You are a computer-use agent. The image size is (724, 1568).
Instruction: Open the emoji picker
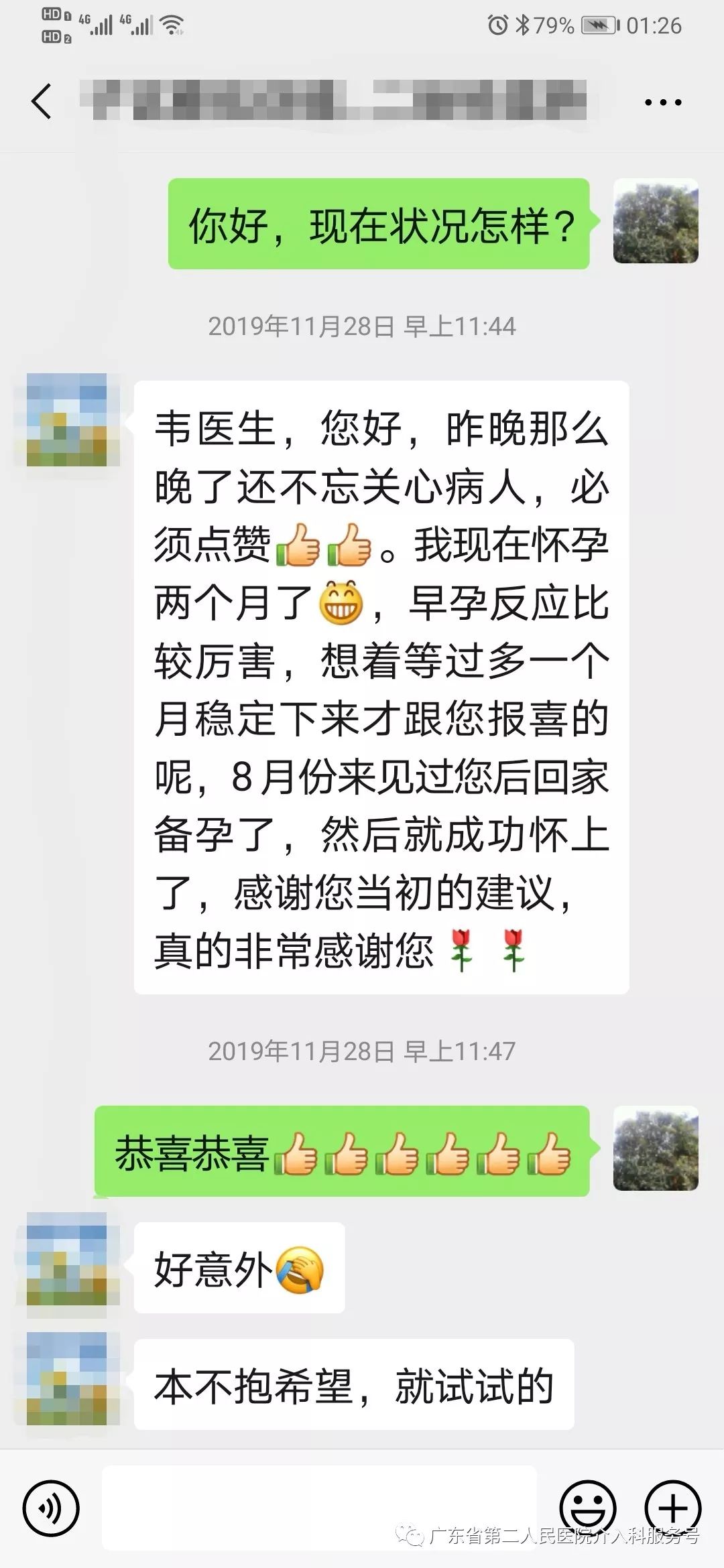(x=587, y=1508)
